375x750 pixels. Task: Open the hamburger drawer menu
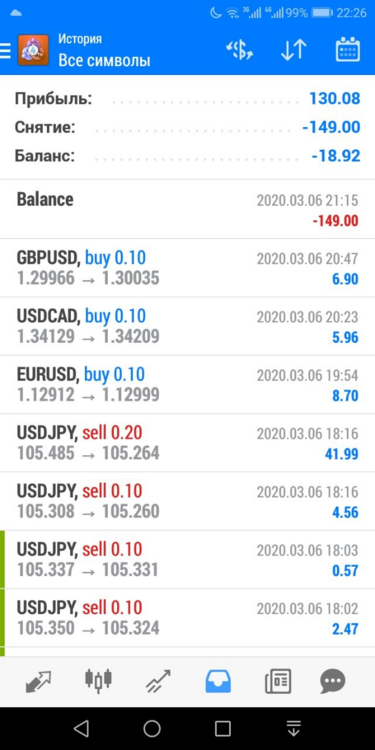5,50
